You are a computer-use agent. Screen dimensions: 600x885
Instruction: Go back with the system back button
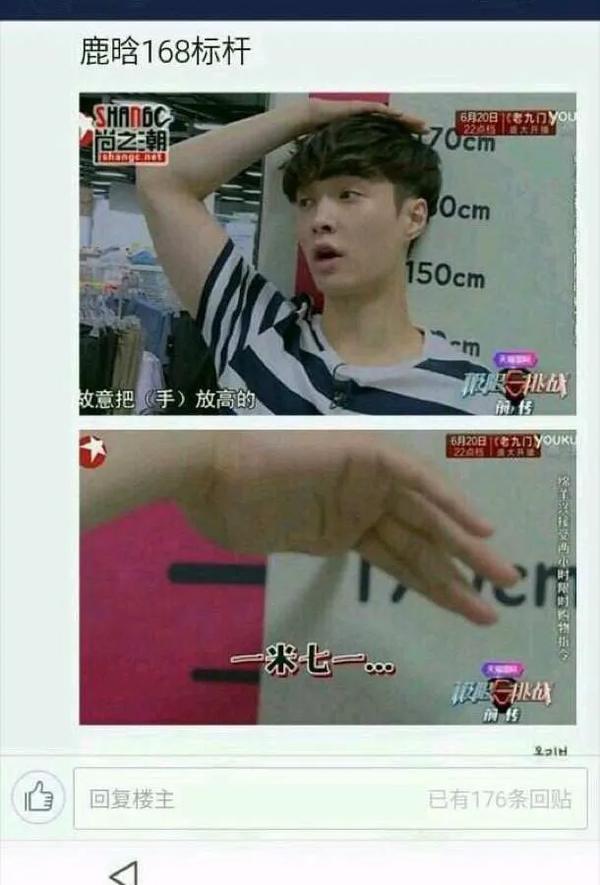pyautogui.click(x=124, y=873)
